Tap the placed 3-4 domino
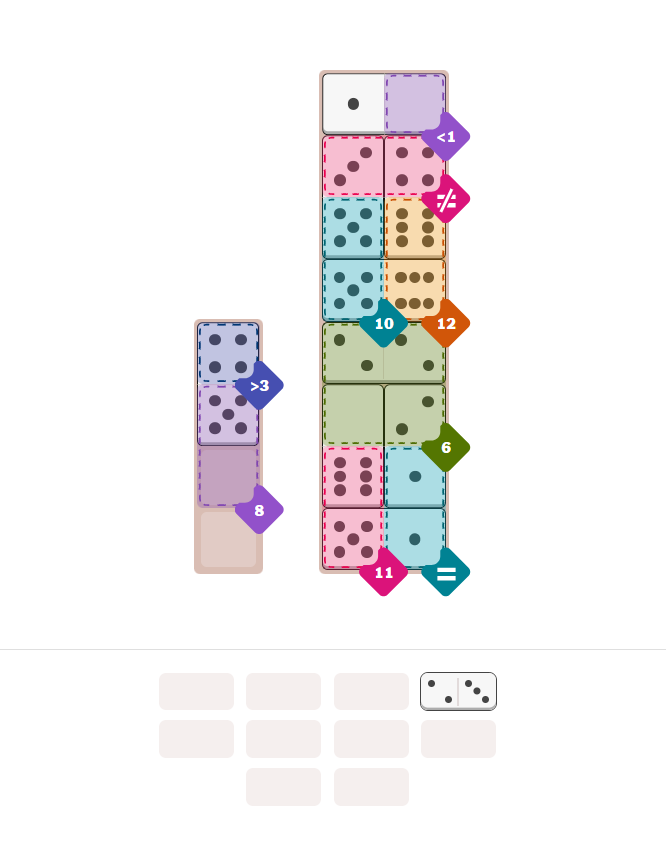The width and height of the screenshot is (666, 855). click(384, 166)
